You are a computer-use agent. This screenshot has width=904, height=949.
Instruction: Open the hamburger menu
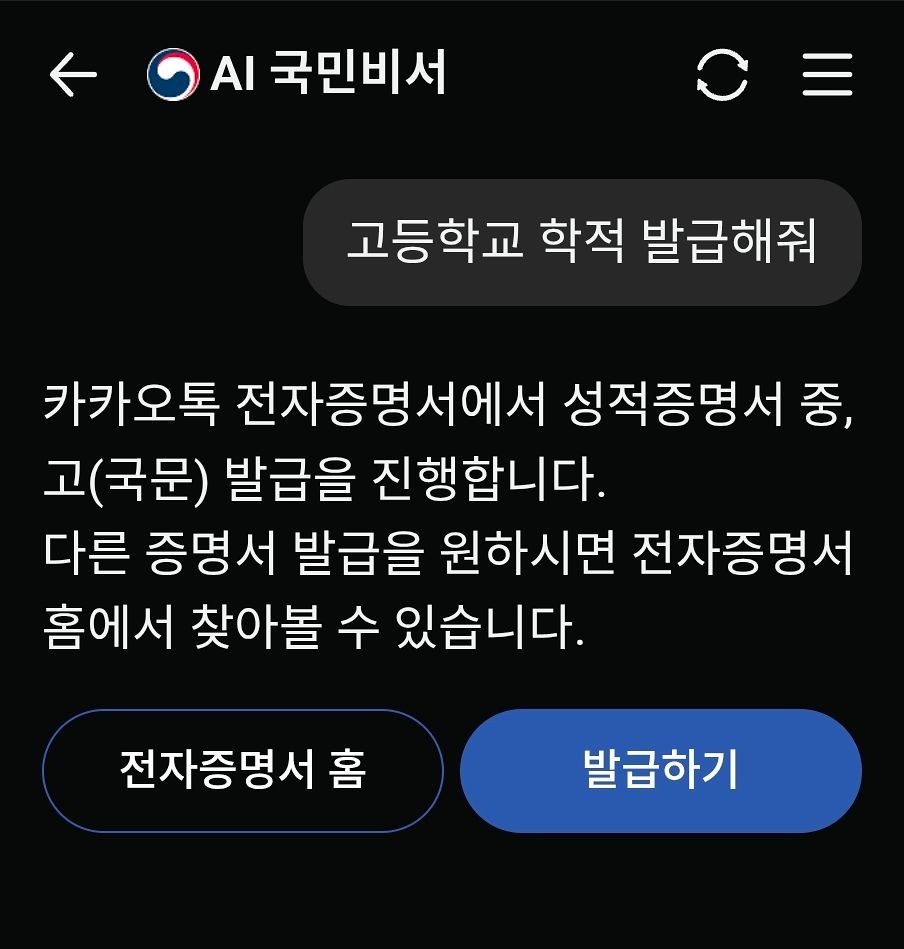pyautogui.click(x=828, y=75)
